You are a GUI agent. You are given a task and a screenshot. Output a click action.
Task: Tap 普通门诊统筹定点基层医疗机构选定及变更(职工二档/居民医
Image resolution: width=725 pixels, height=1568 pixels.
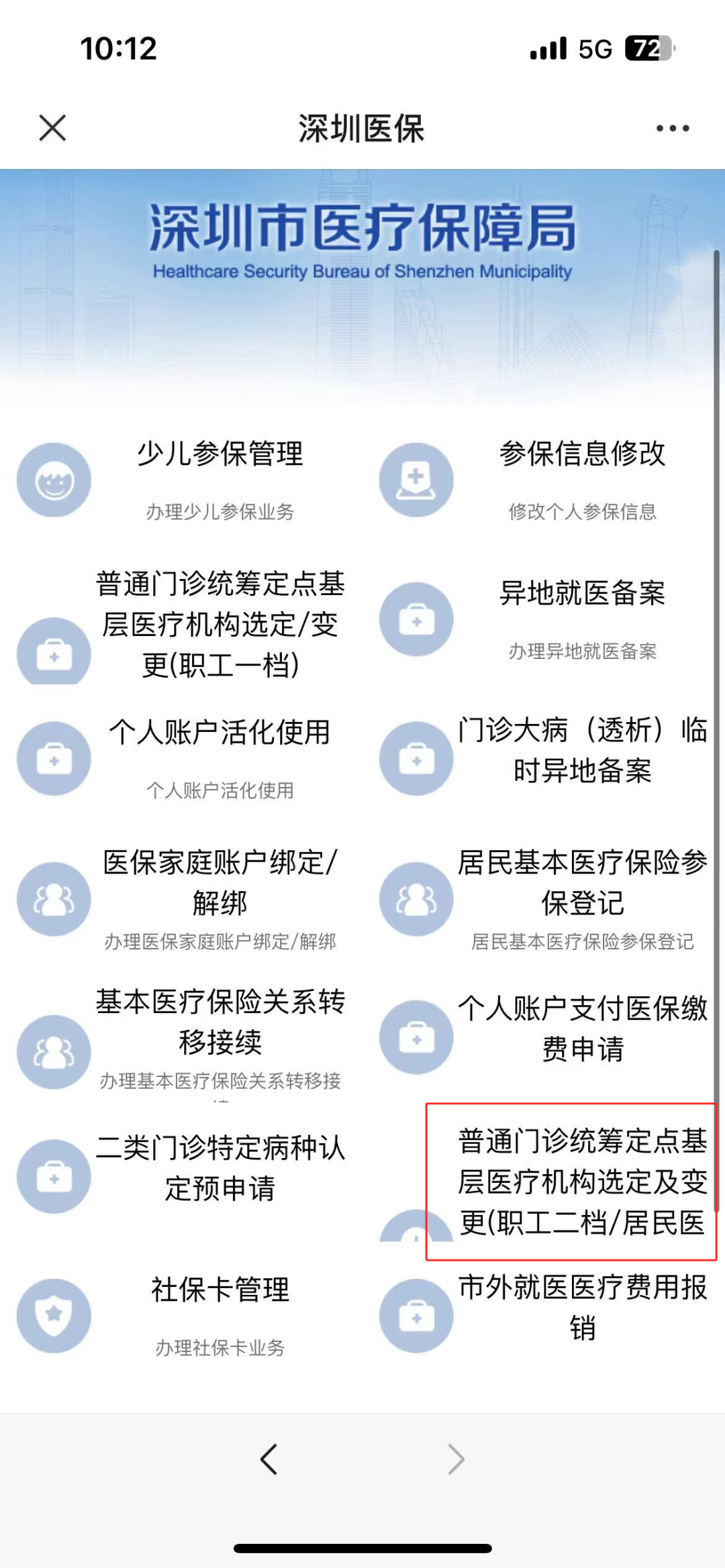click(x=582, y=1182)
